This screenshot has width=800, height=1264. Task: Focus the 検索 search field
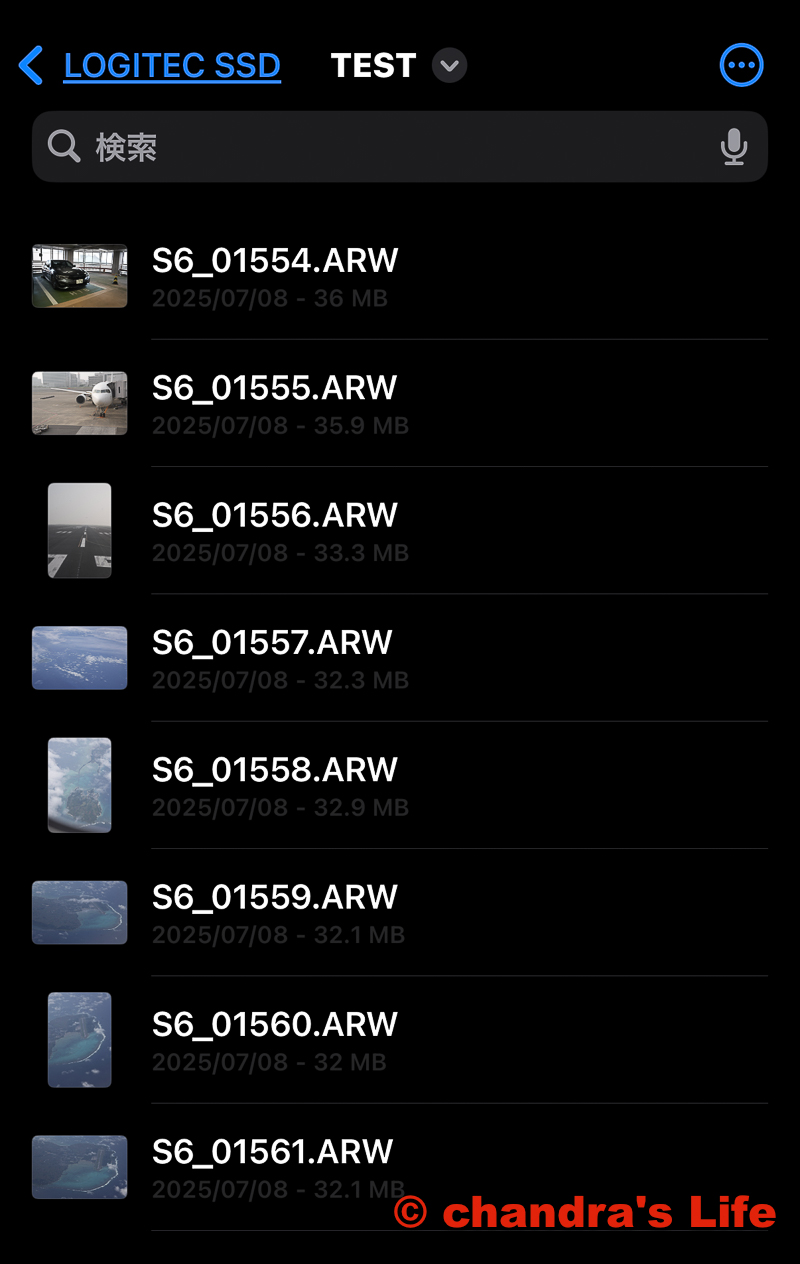(x=380, y=147)
